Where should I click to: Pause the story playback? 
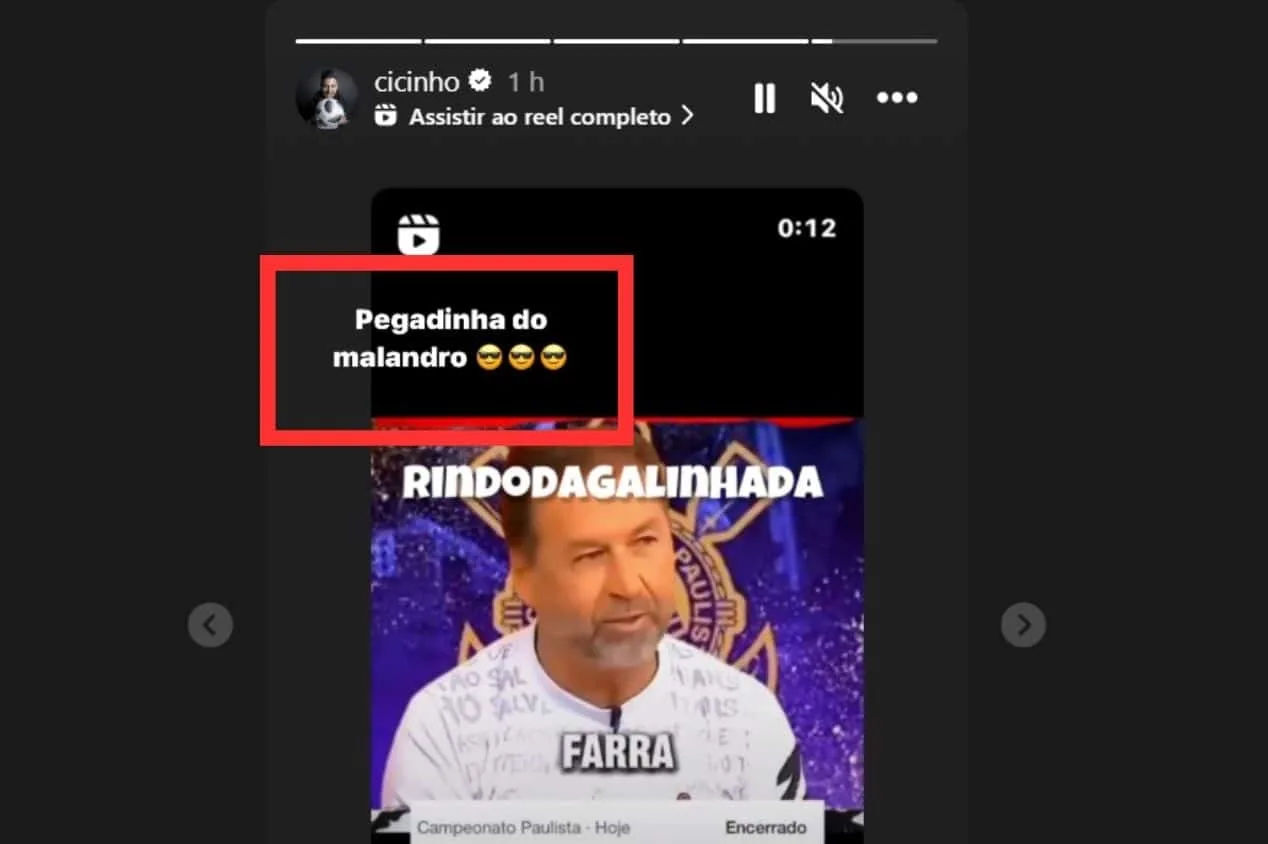(765, 98)
